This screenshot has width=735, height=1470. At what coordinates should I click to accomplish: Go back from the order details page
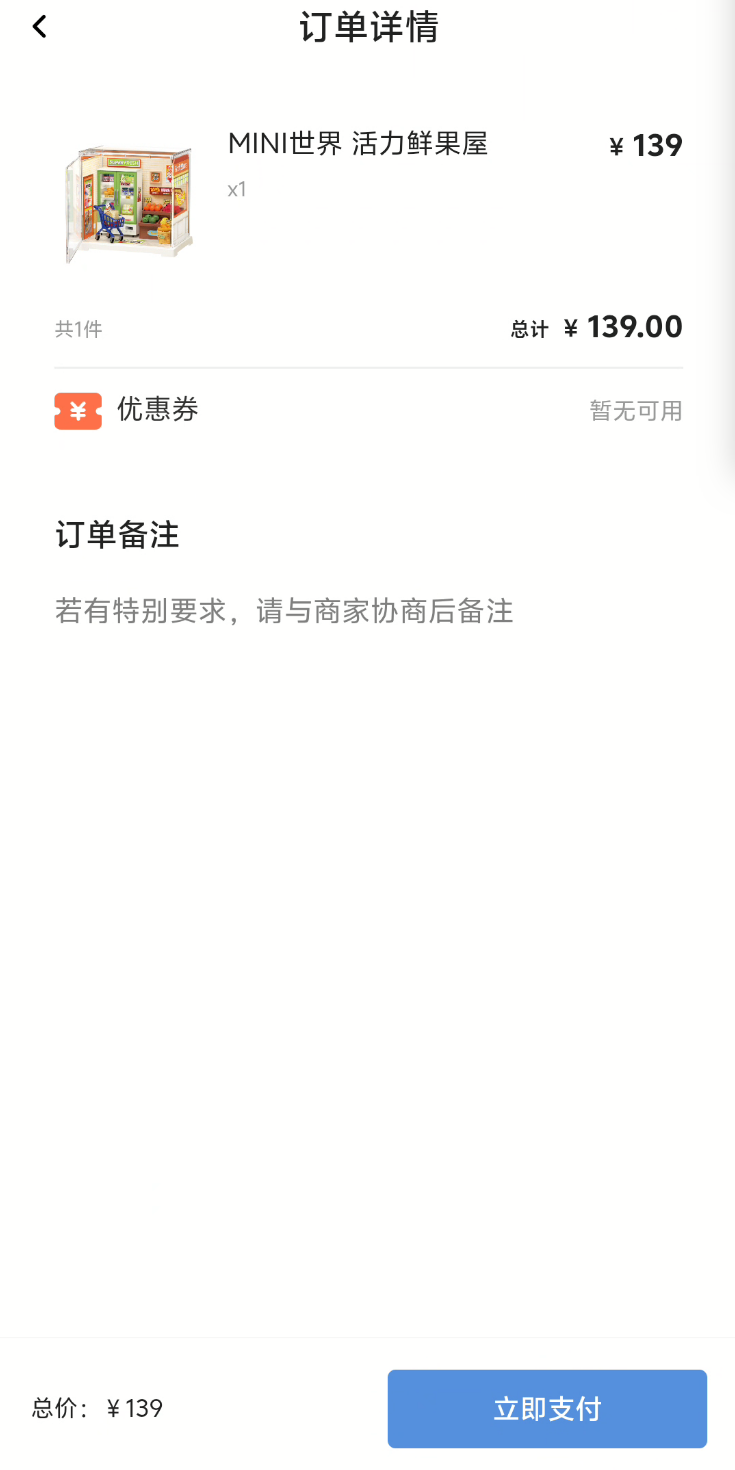pos(39,27)
